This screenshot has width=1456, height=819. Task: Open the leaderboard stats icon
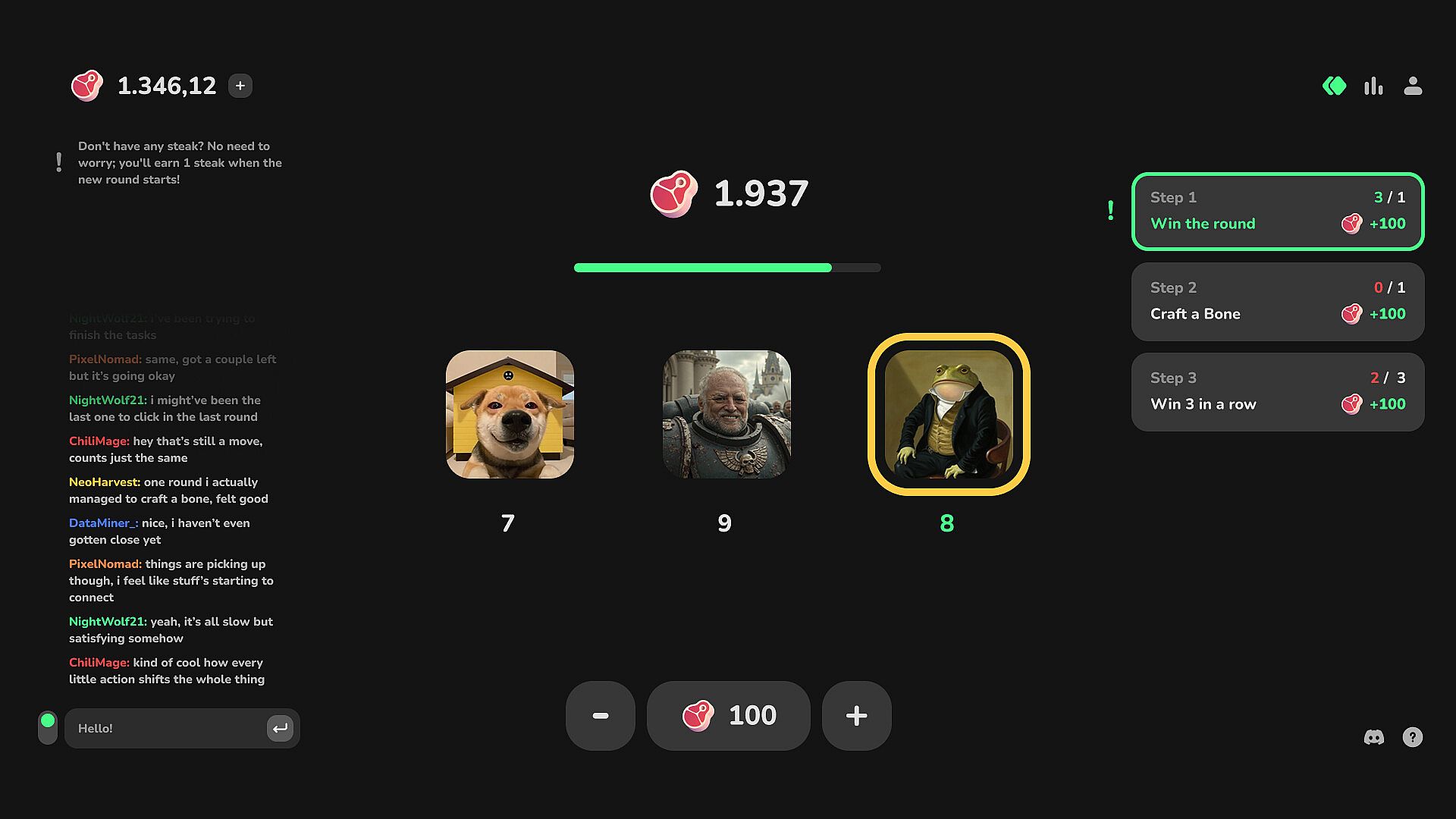click(1373, 86)
